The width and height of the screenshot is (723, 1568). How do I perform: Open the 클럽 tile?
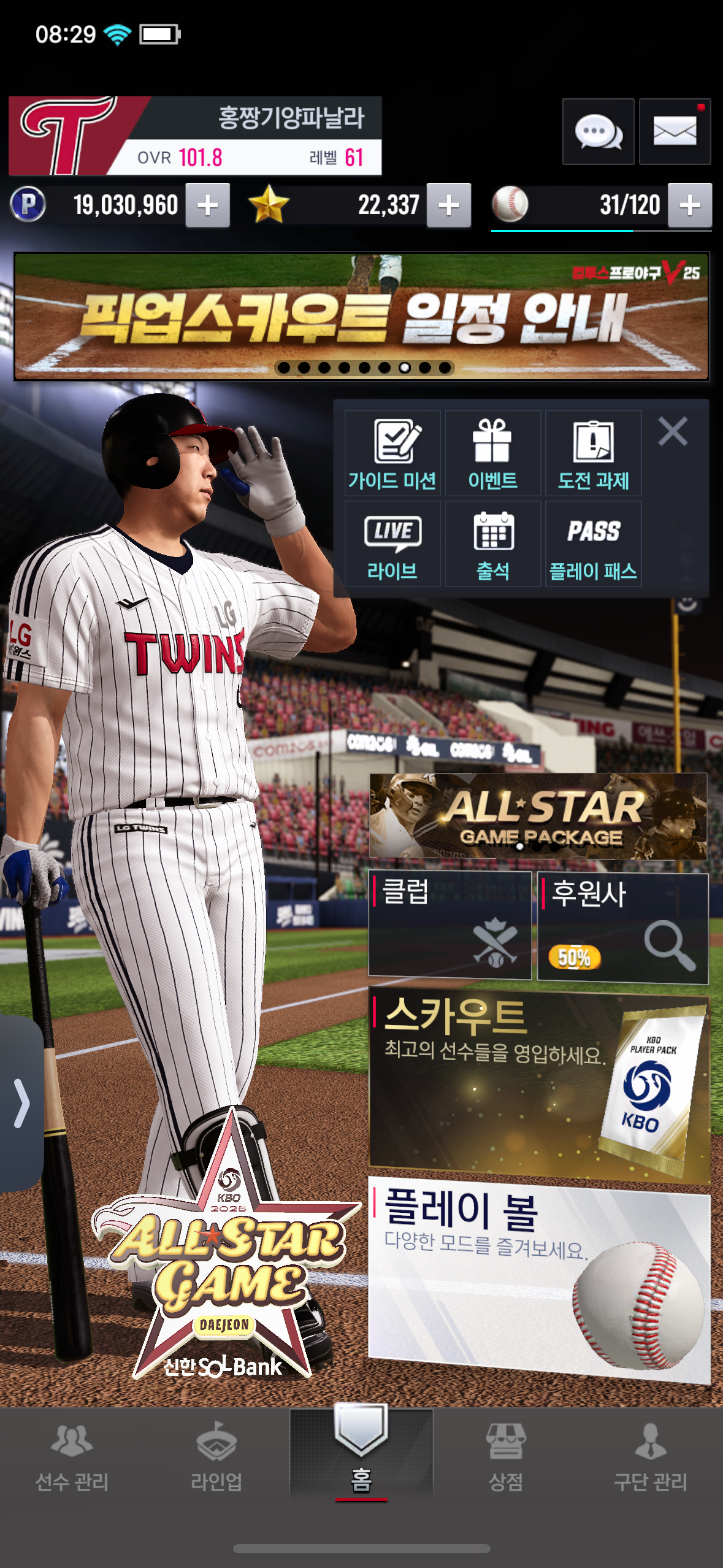(x=449, y=925)
